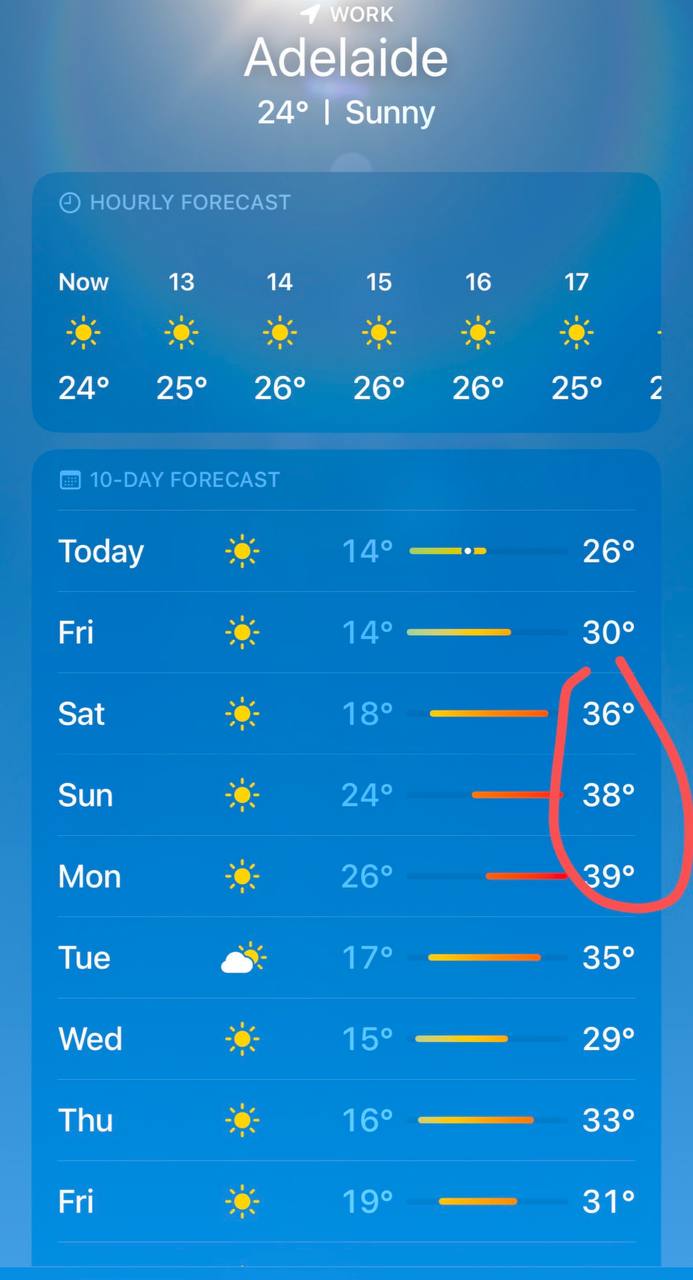
Task: Open Friday row with 31° high
Action: click(x=346, y=1200)
